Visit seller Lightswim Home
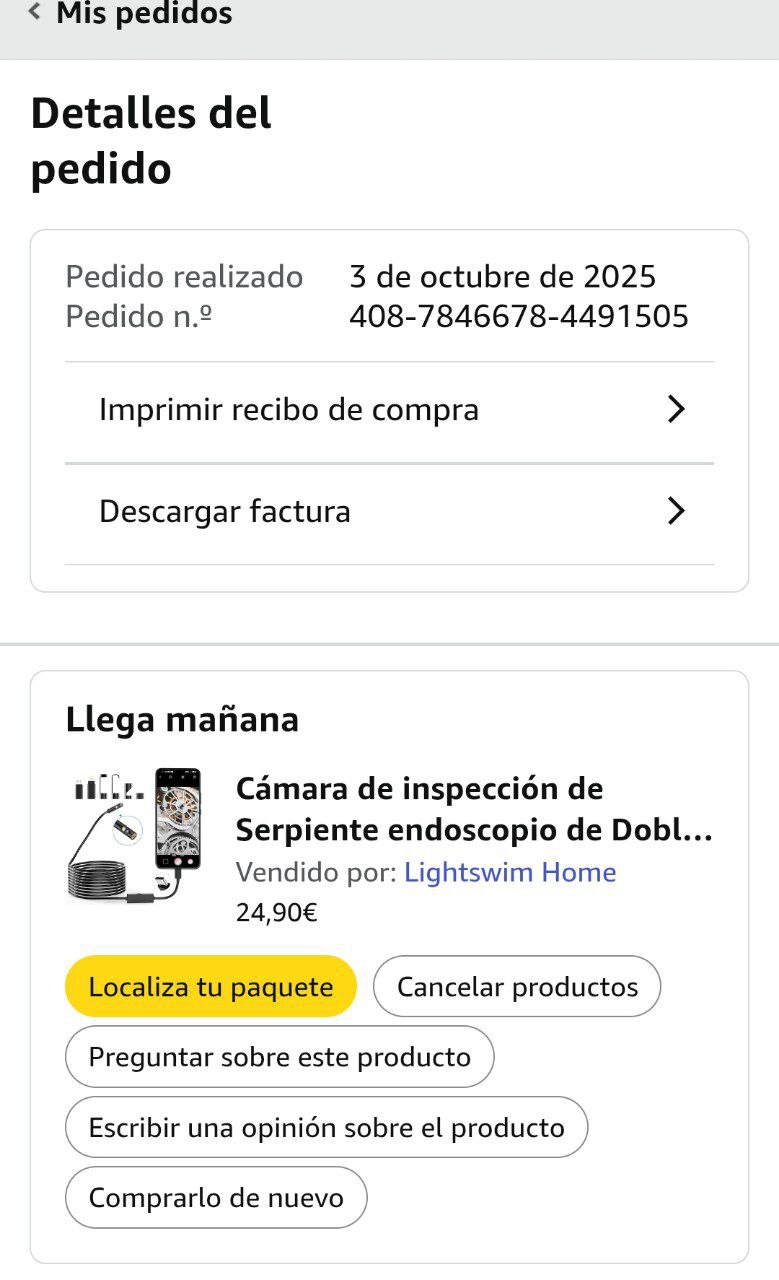This screenshot has width=779, height=1280. (509, 872)
